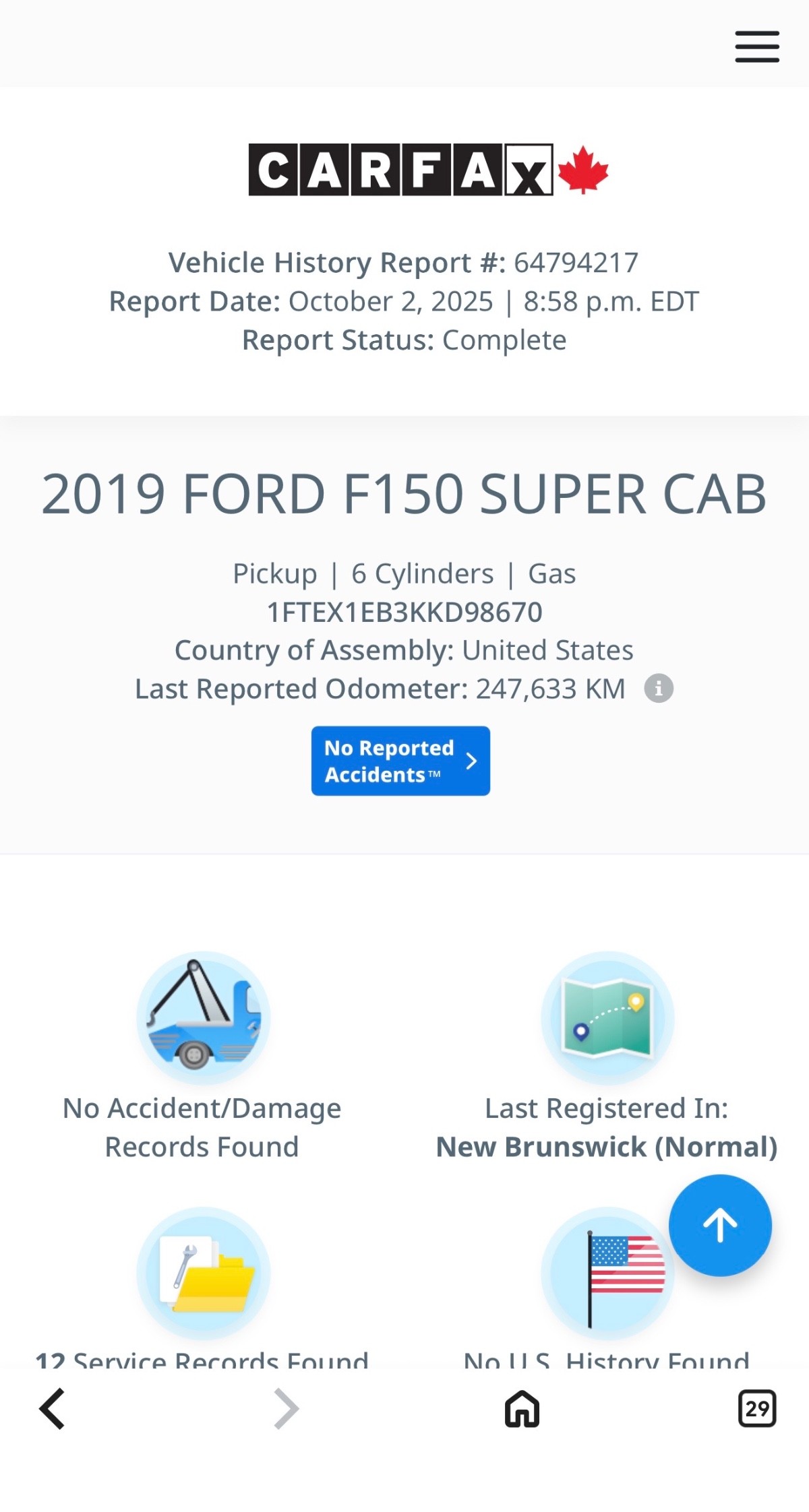Show the odometer info tooltip
This screenshot has height=1512, width=809.
659,689
